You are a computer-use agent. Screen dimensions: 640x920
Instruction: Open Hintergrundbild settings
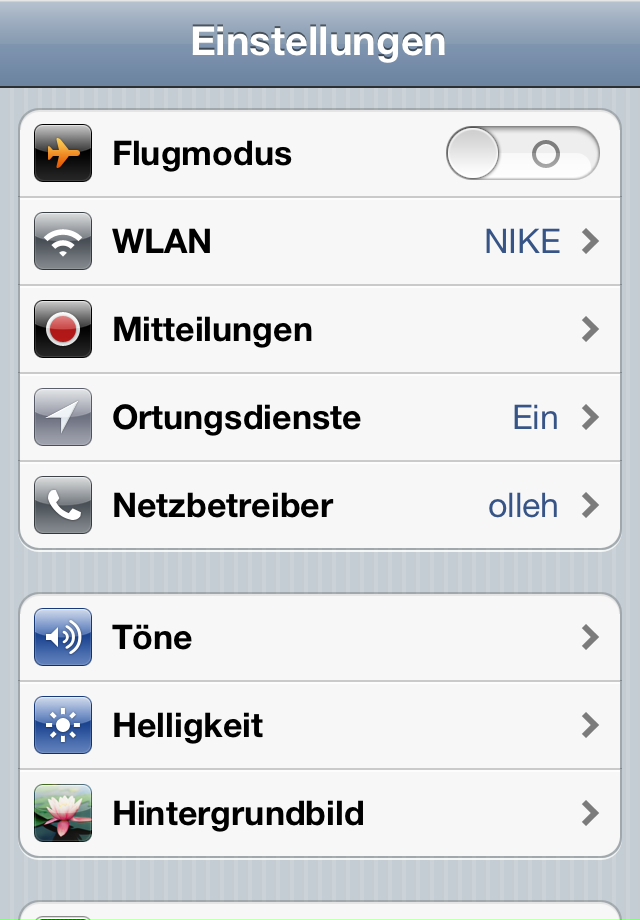[320, 814]
